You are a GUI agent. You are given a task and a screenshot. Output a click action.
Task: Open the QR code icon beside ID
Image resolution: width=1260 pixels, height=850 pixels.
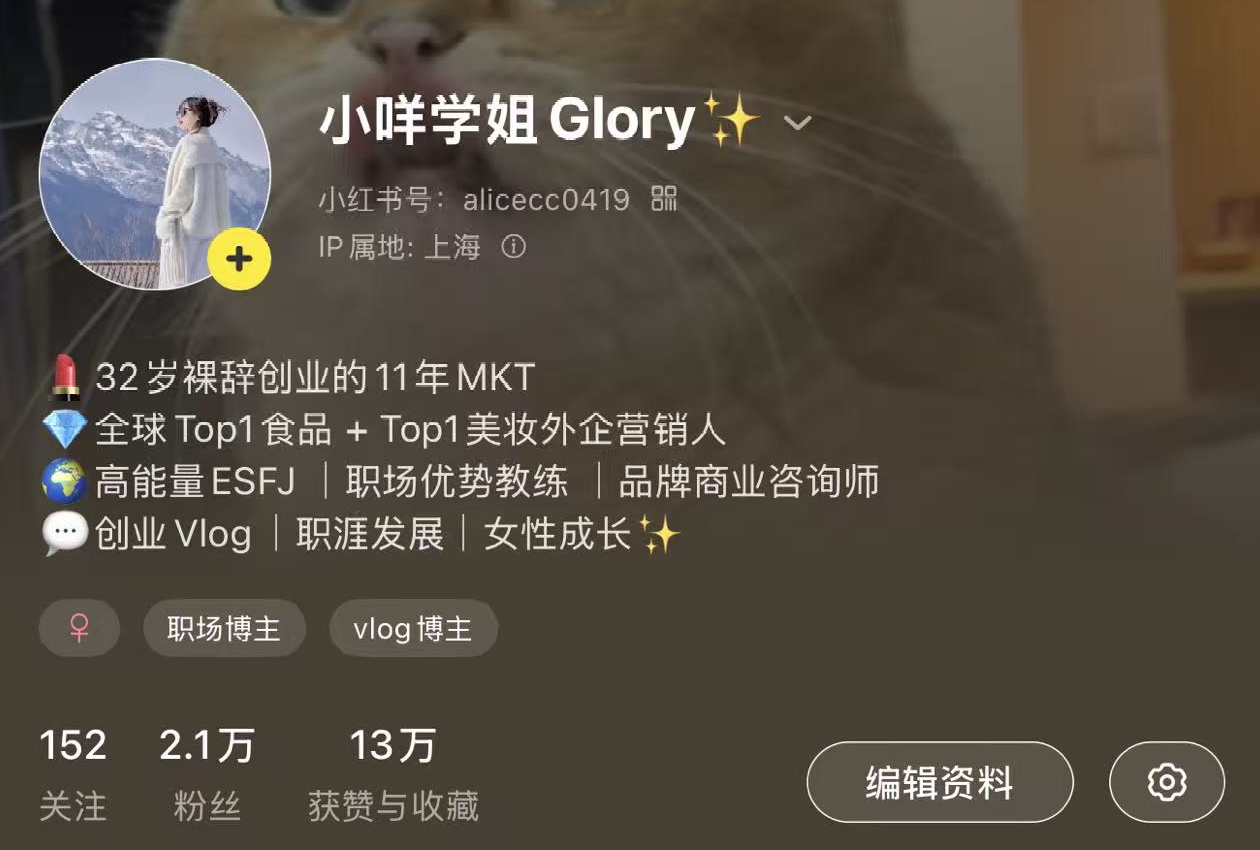pos(664,199)
